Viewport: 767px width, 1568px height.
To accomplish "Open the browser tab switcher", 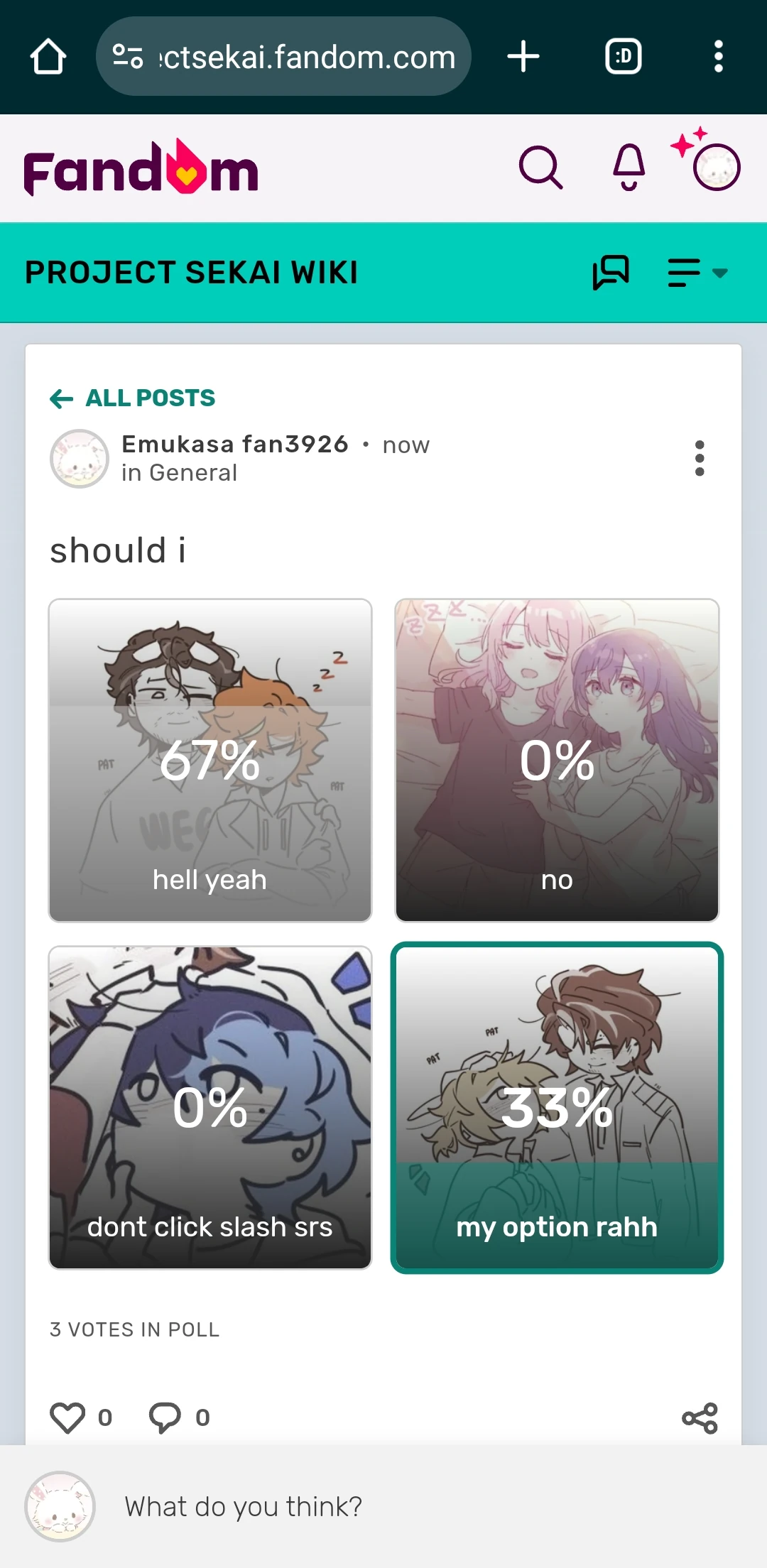I will click(x=624, y=56).
